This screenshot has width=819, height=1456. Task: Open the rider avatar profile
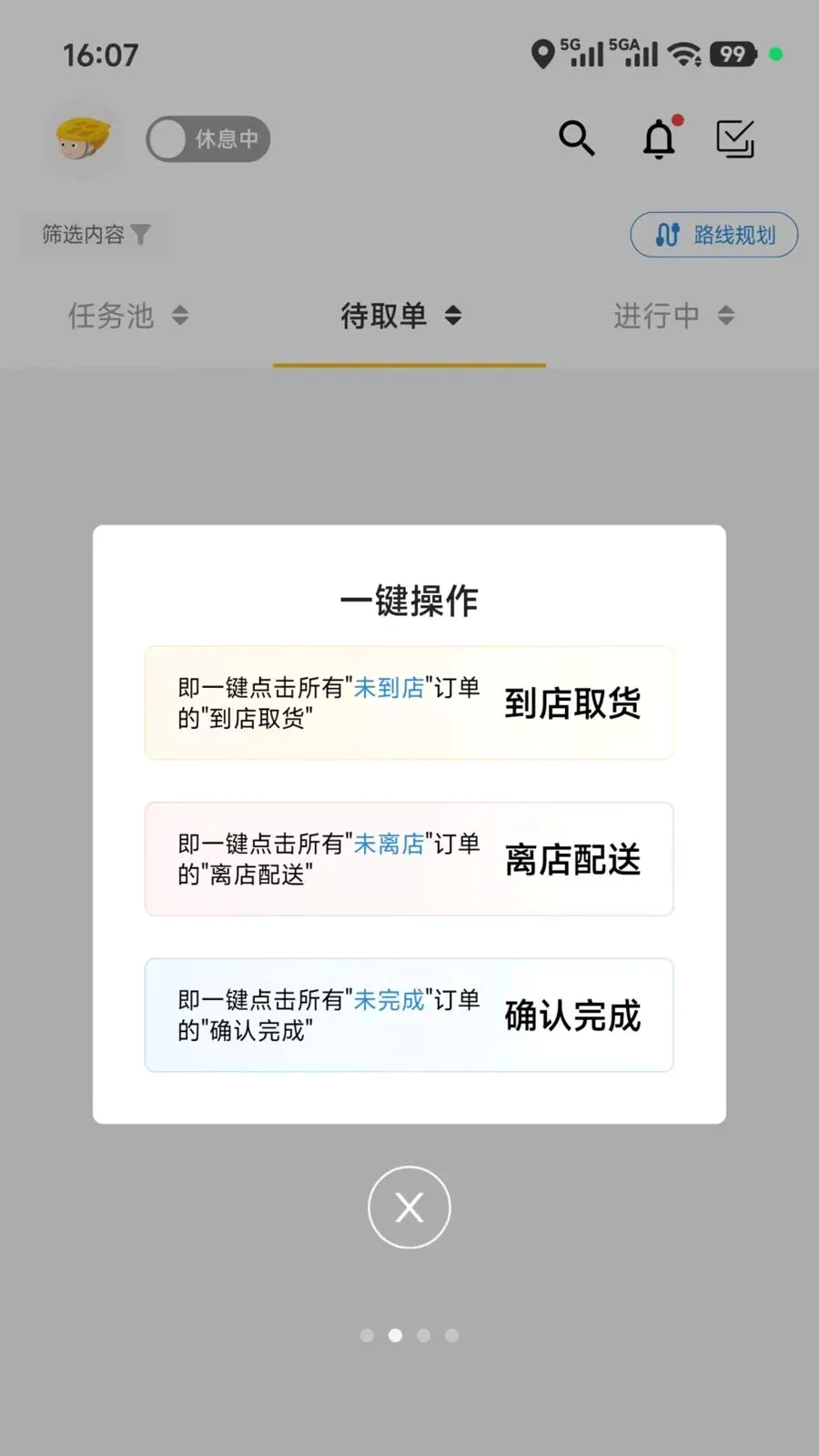pyautogui.click(x=83, y=139)
